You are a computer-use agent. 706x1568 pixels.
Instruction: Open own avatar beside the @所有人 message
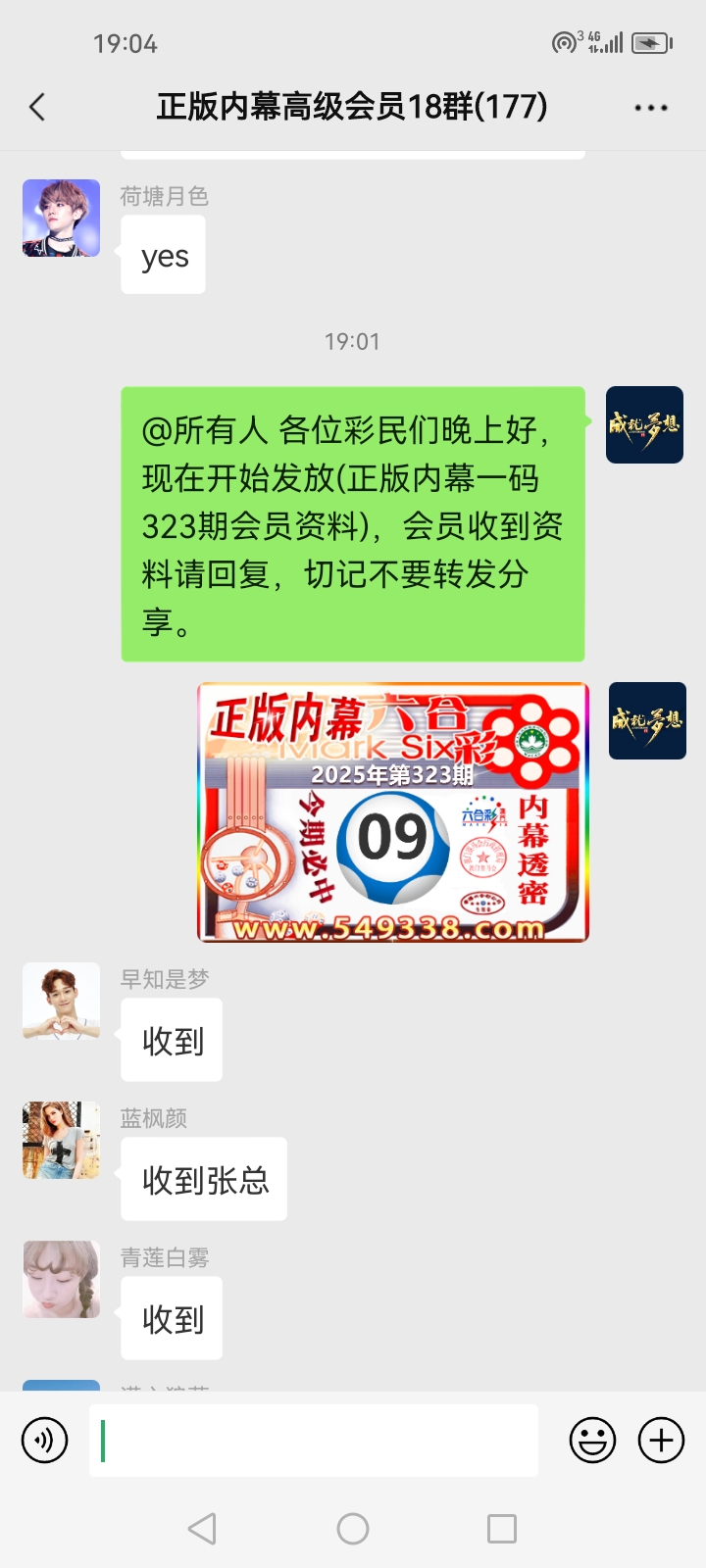coord(644,424)
